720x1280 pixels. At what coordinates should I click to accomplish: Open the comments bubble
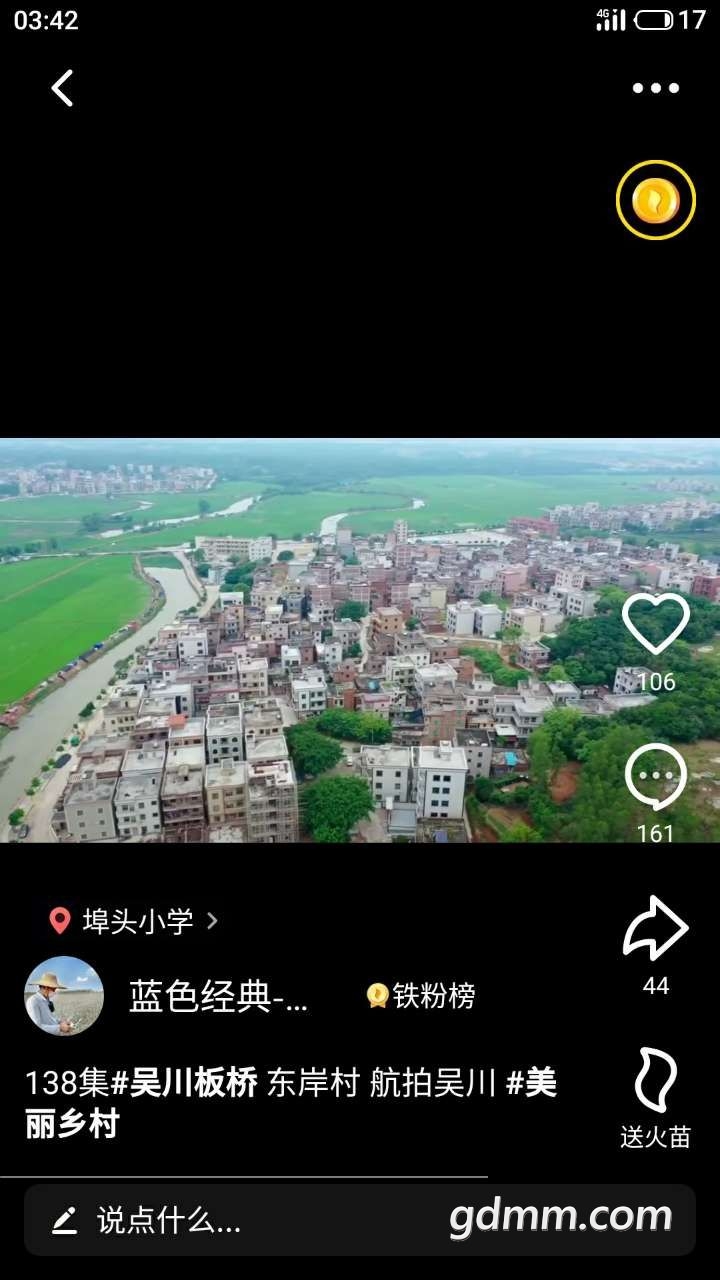(x=655, y=777)
